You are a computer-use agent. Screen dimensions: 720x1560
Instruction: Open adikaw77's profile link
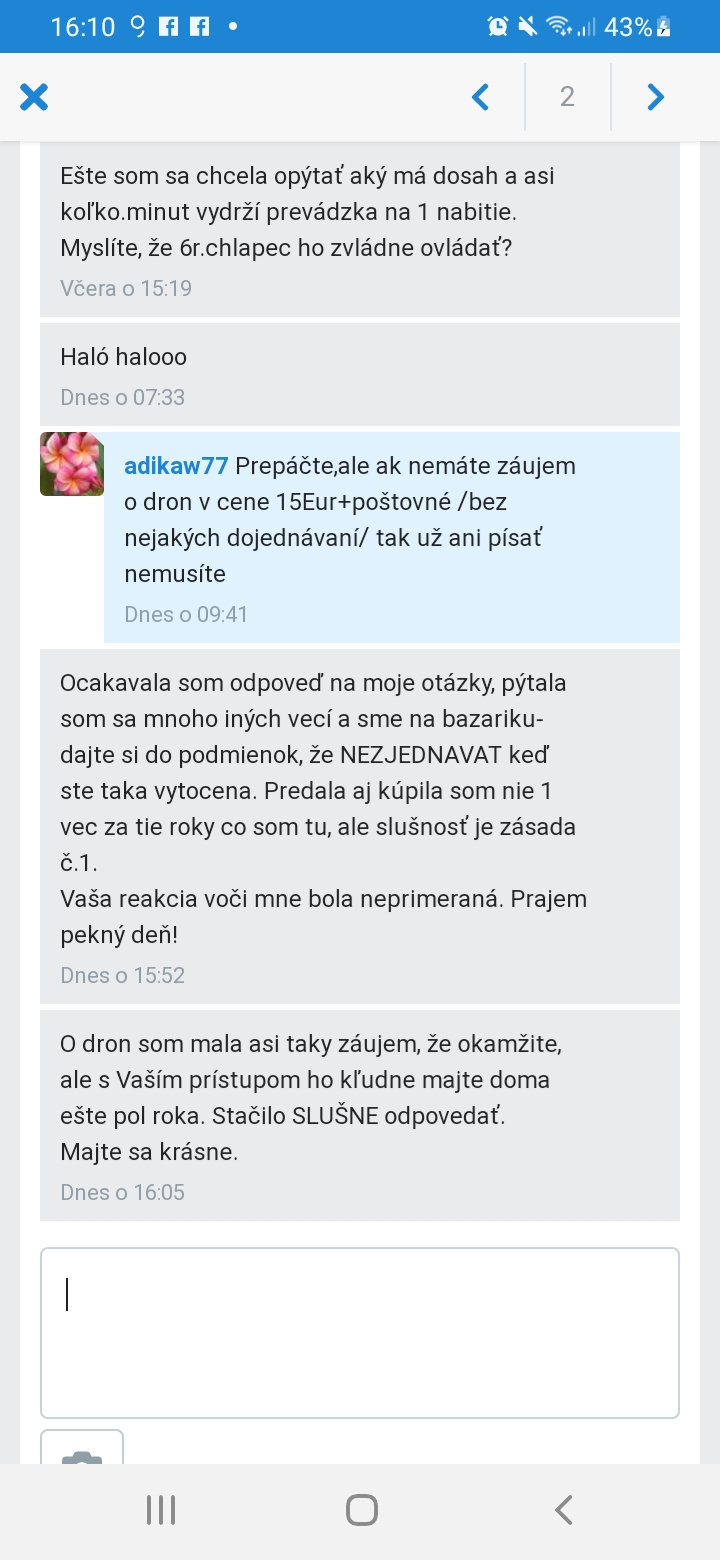click(176, 465)
